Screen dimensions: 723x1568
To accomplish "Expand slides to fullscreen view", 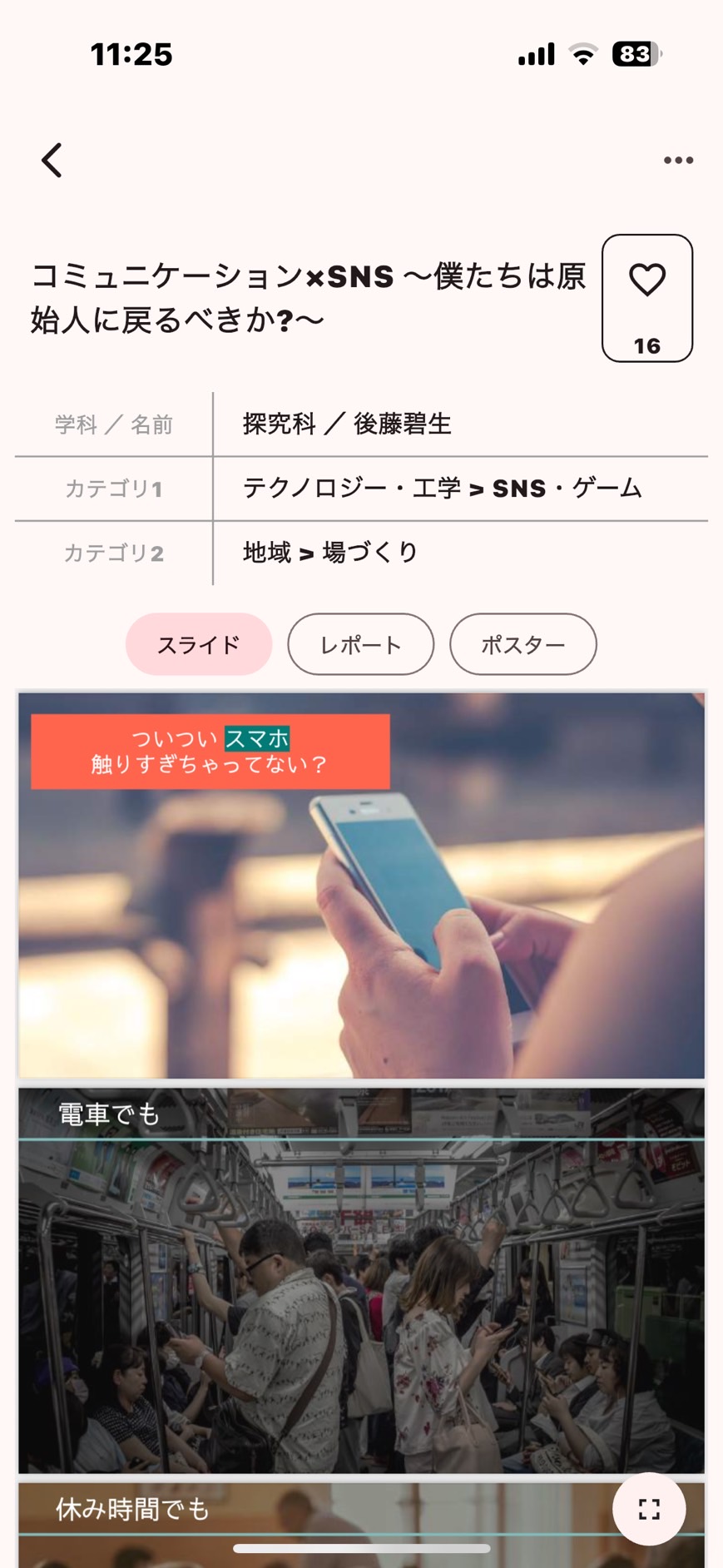I will tap(649, 1509).
